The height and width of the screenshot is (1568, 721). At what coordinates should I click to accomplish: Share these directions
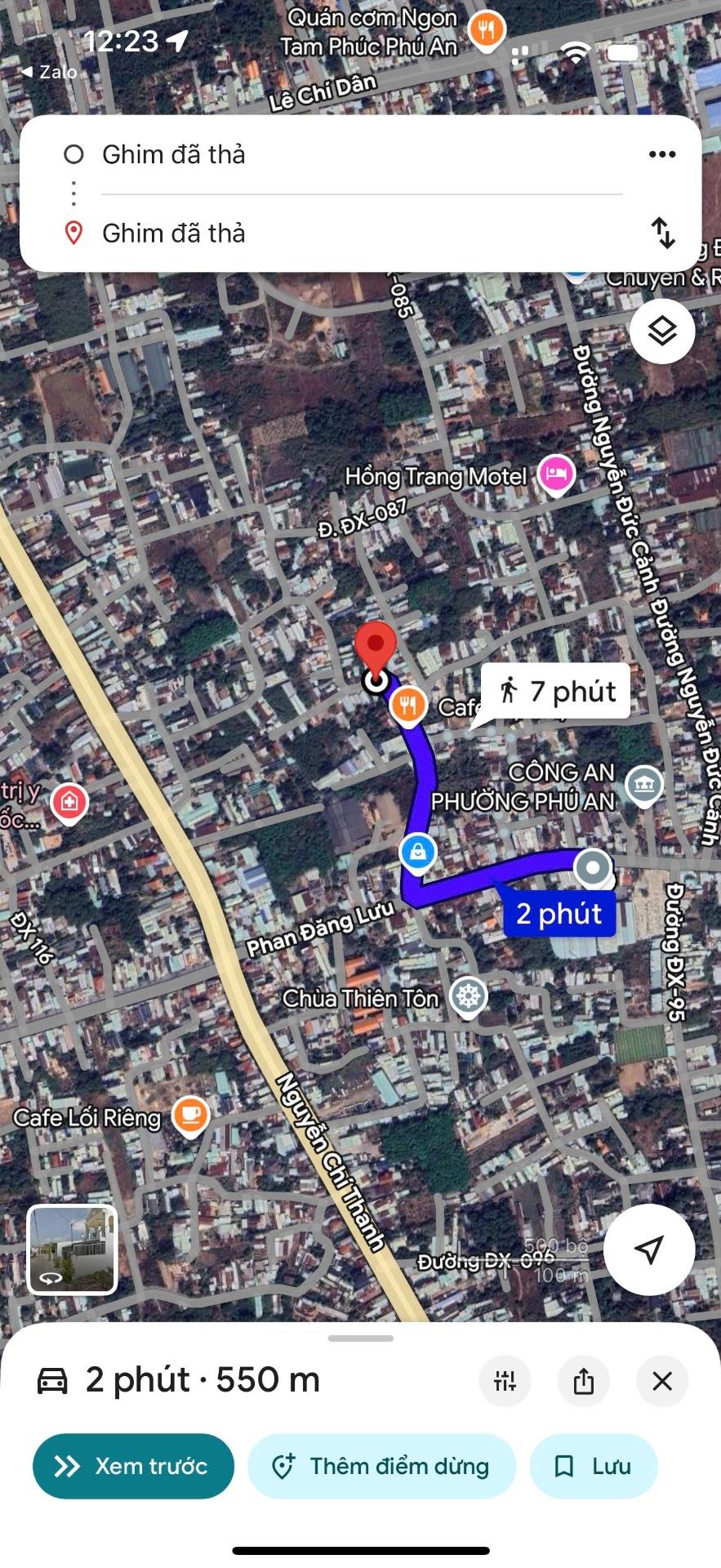[583, 1381]
